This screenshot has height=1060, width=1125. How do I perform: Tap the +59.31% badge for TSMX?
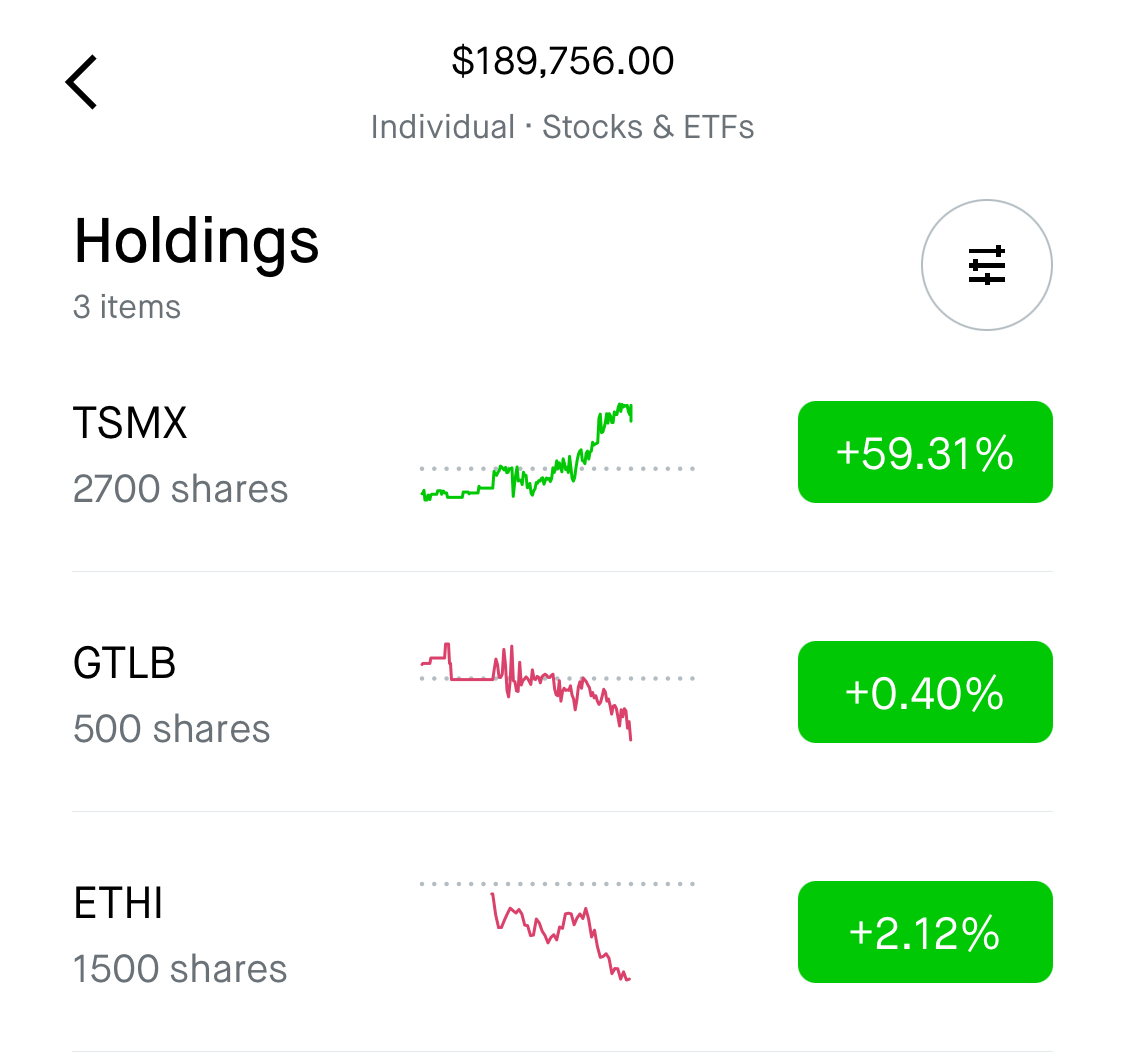click(925, 452)
